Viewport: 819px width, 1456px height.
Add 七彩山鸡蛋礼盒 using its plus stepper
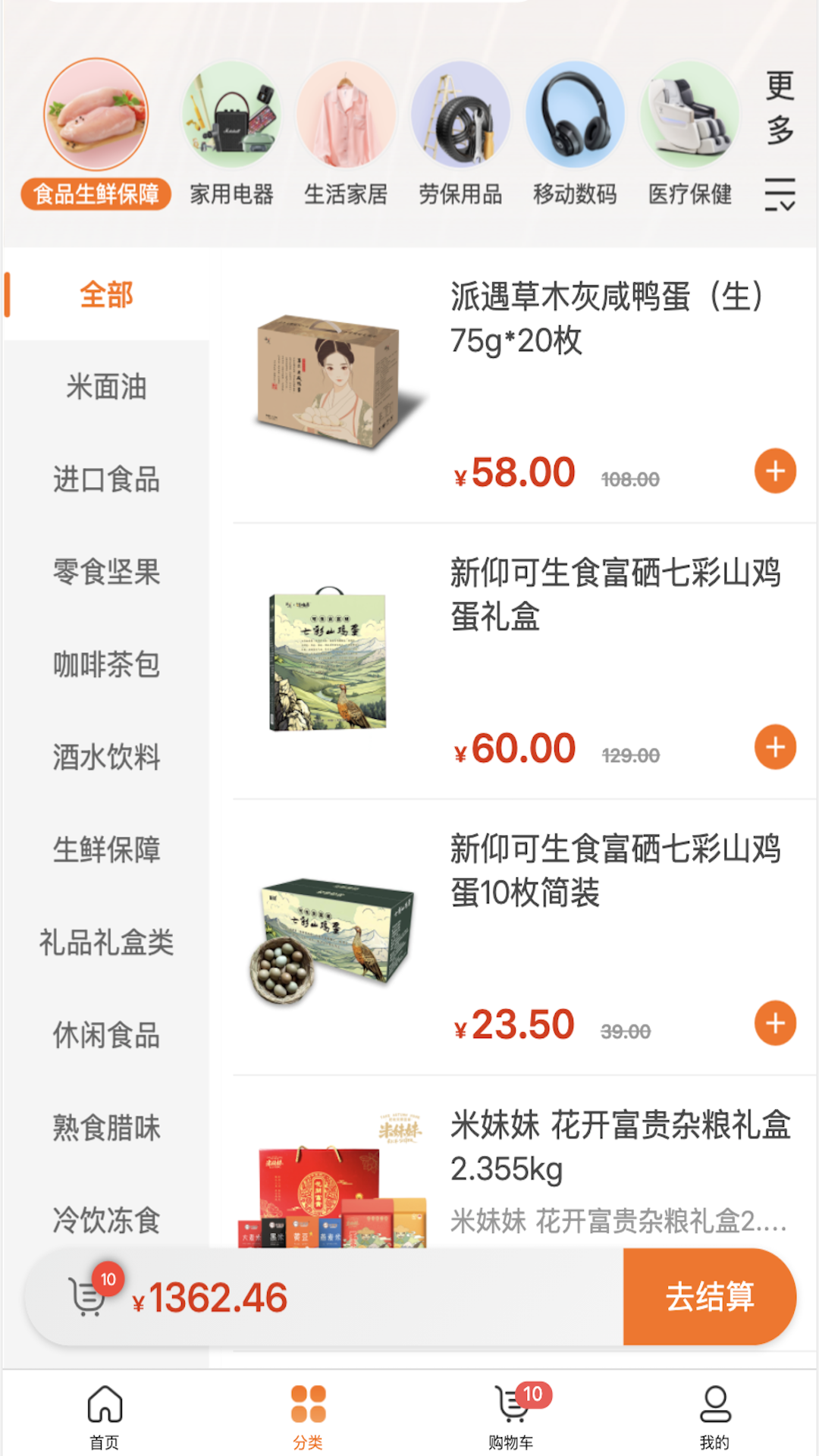(x=774, y=748)
